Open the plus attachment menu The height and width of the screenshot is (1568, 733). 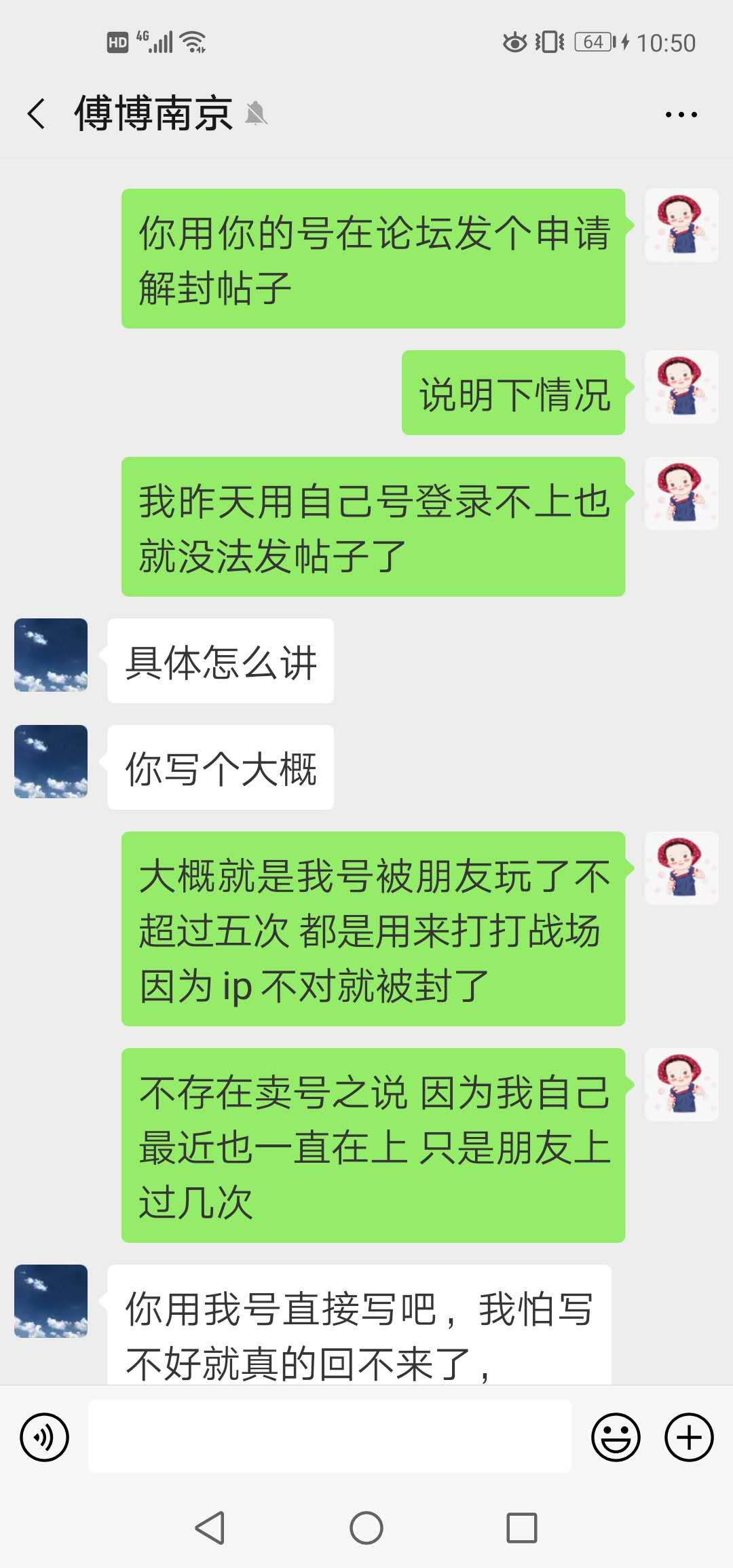pyautogui.click(x=688, y=1437)
